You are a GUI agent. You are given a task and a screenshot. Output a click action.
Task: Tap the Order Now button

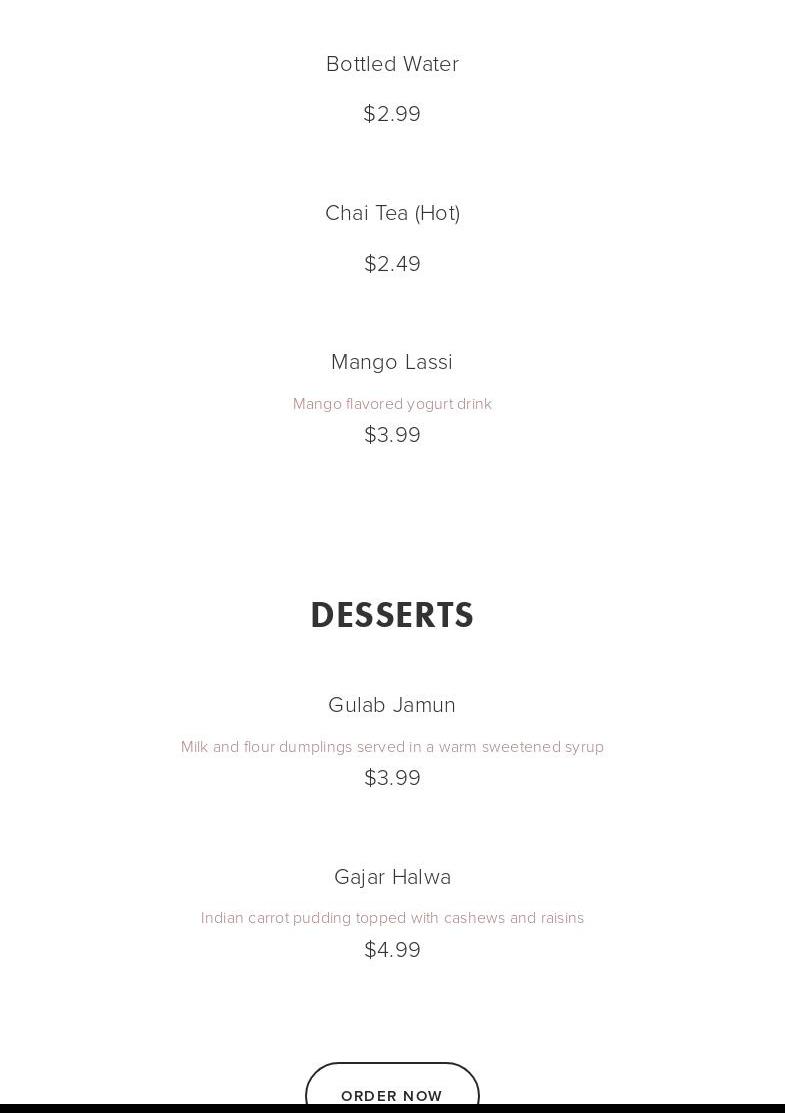pos(392,1088)
